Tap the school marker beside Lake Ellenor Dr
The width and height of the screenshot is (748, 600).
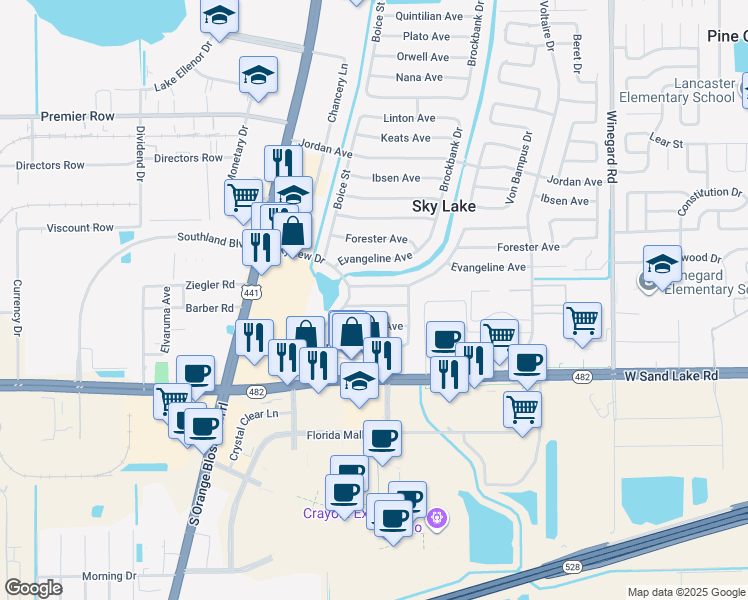click(219, 17)
